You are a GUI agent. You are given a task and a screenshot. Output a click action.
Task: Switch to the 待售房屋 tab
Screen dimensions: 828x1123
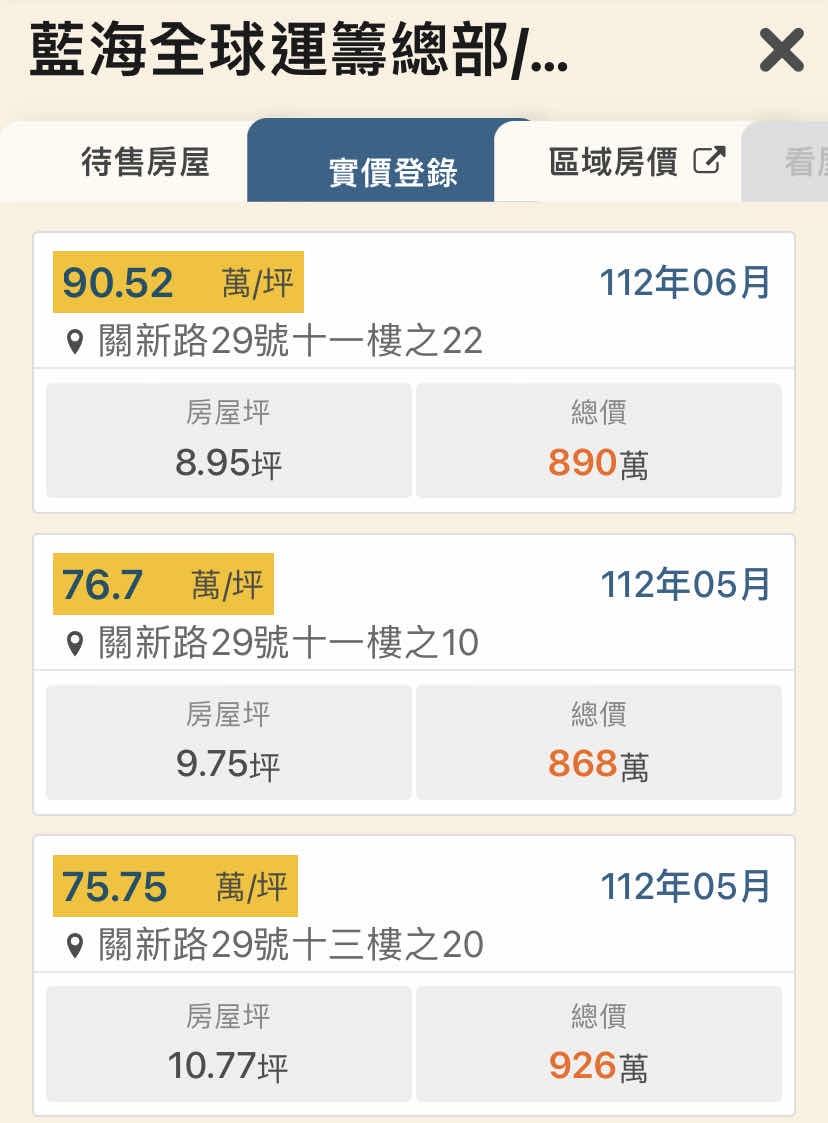[x=145, y=162]
